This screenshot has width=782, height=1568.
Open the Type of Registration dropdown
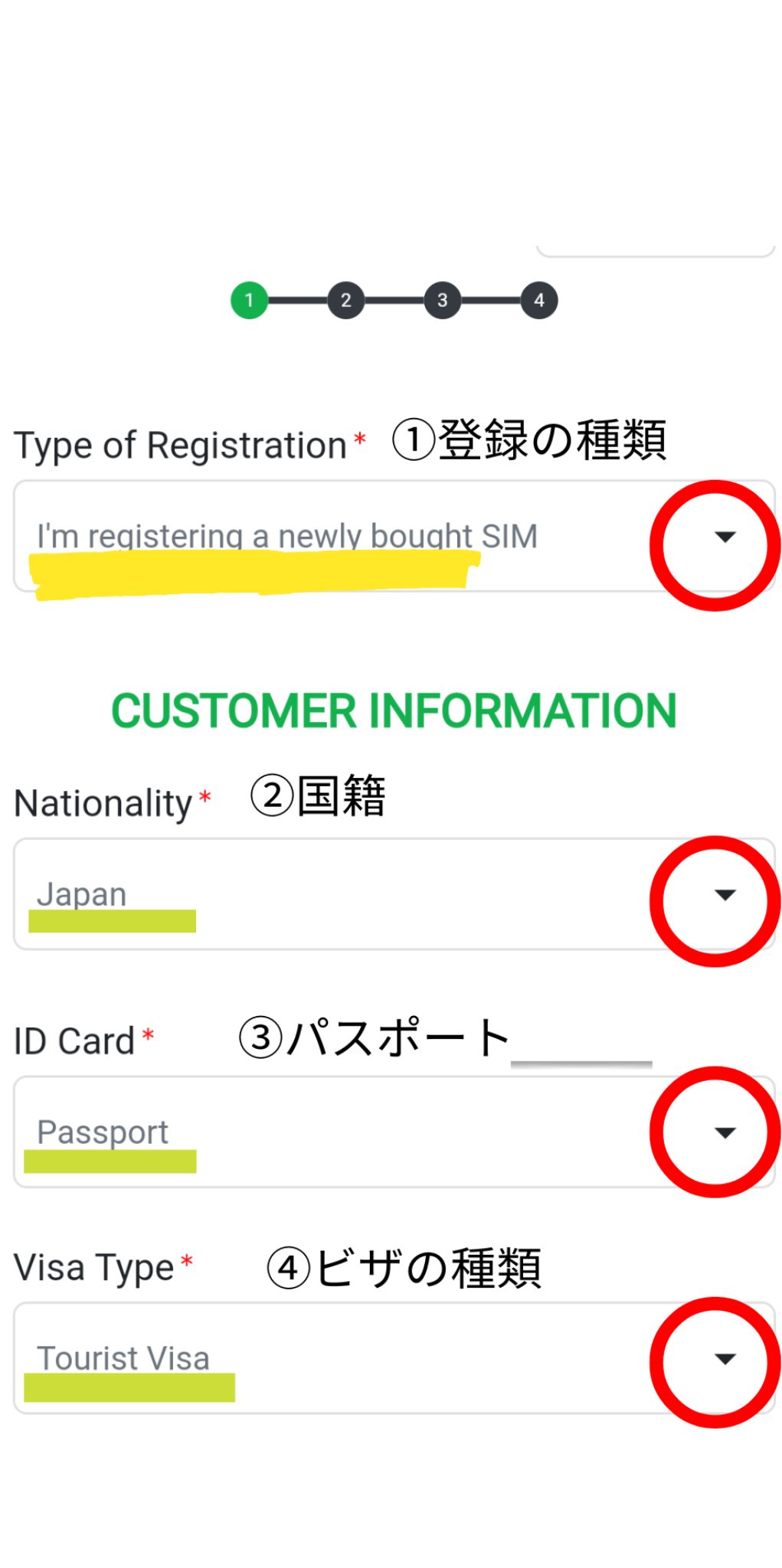click(394, 536)
